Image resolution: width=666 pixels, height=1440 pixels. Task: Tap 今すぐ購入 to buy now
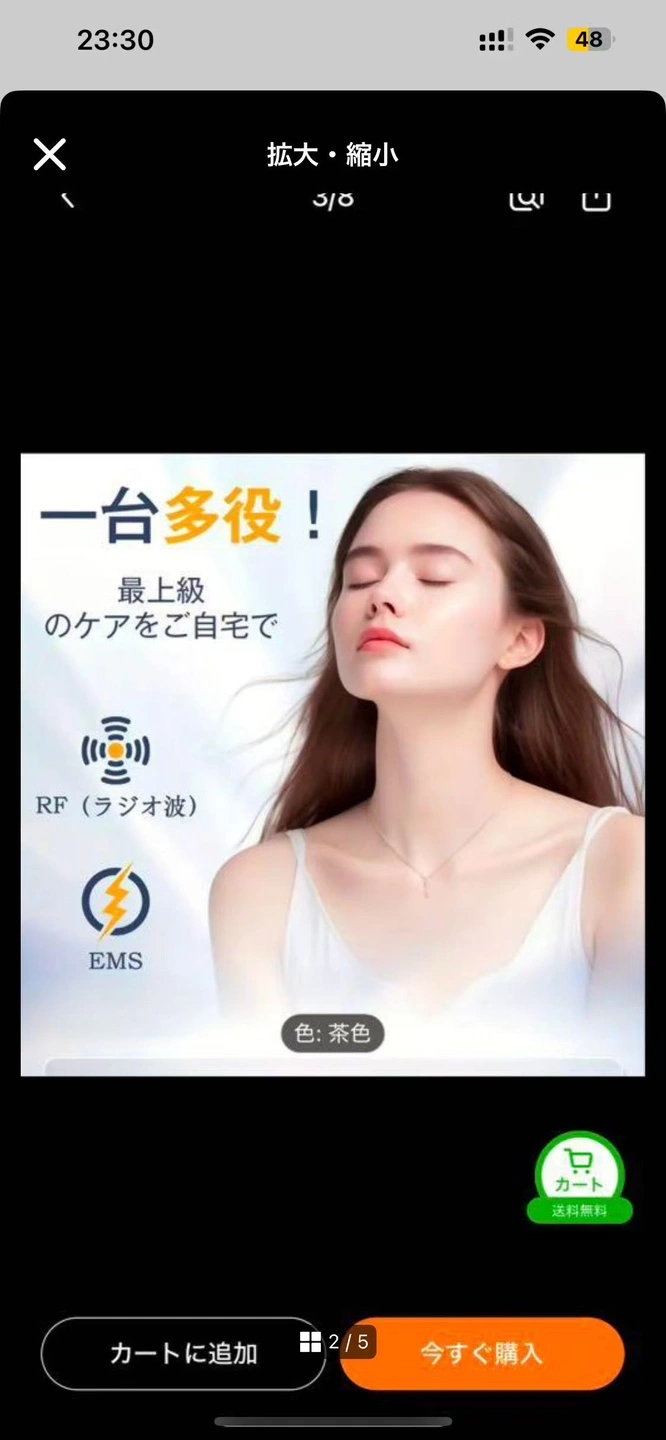[482, 1353]
